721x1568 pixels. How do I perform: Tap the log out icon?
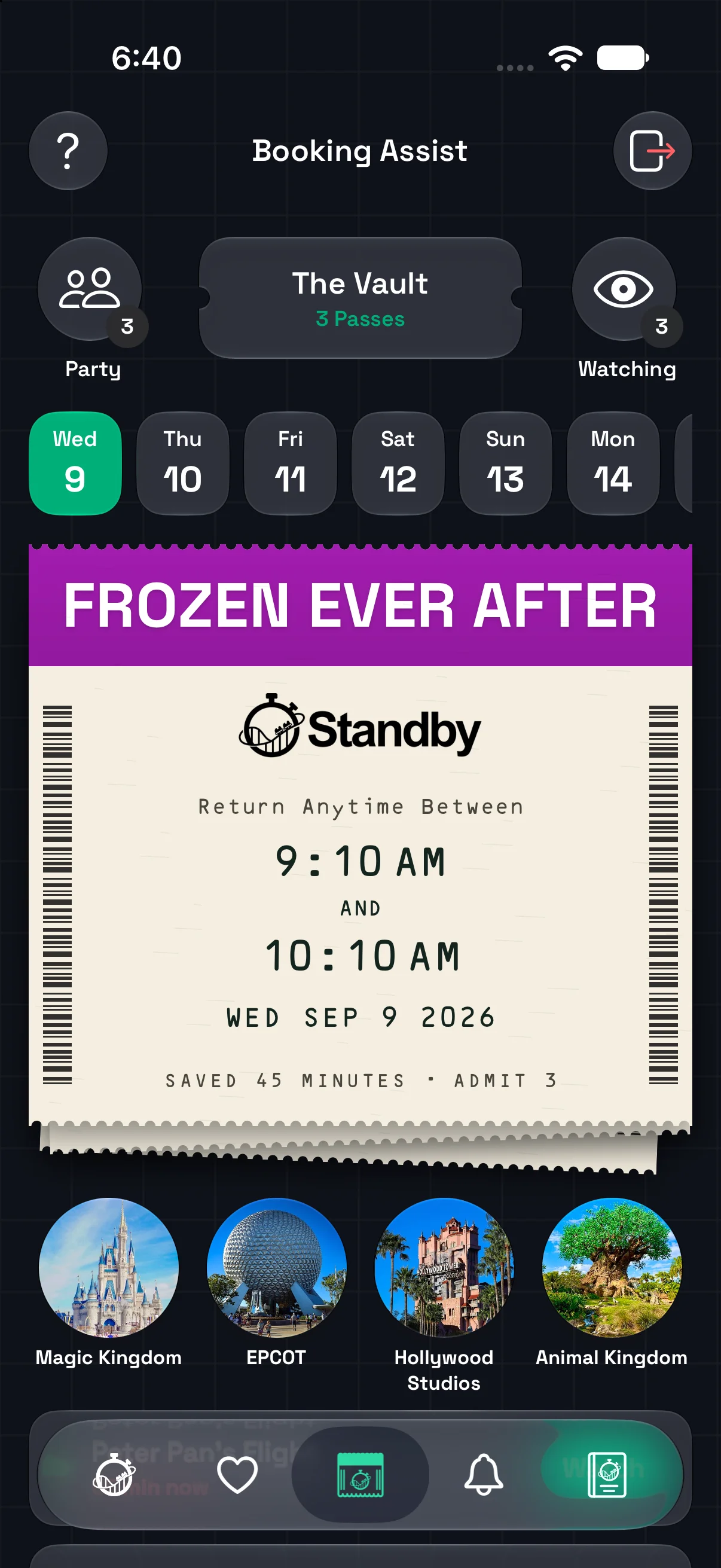[x=652, y=150]
